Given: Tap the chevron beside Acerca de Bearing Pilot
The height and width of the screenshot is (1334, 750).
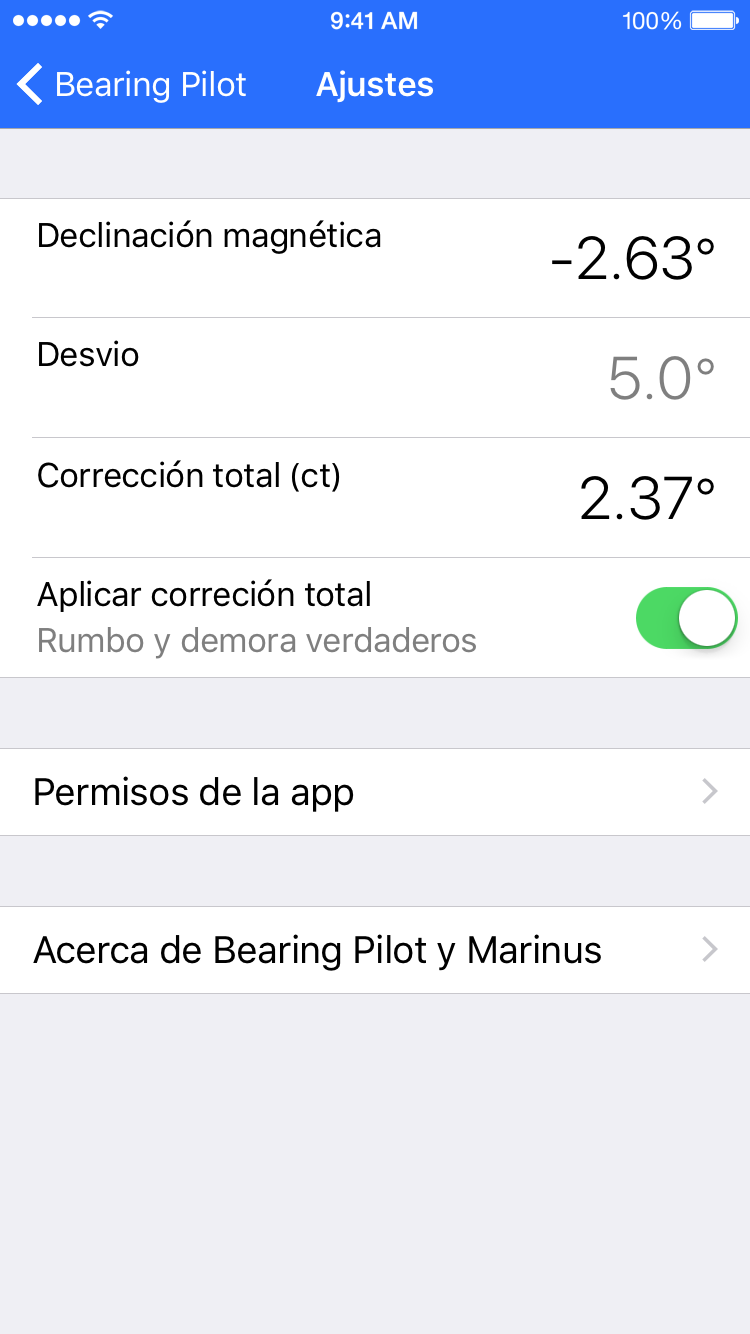Looking at the screenshot, I should (x=709, y=950).
